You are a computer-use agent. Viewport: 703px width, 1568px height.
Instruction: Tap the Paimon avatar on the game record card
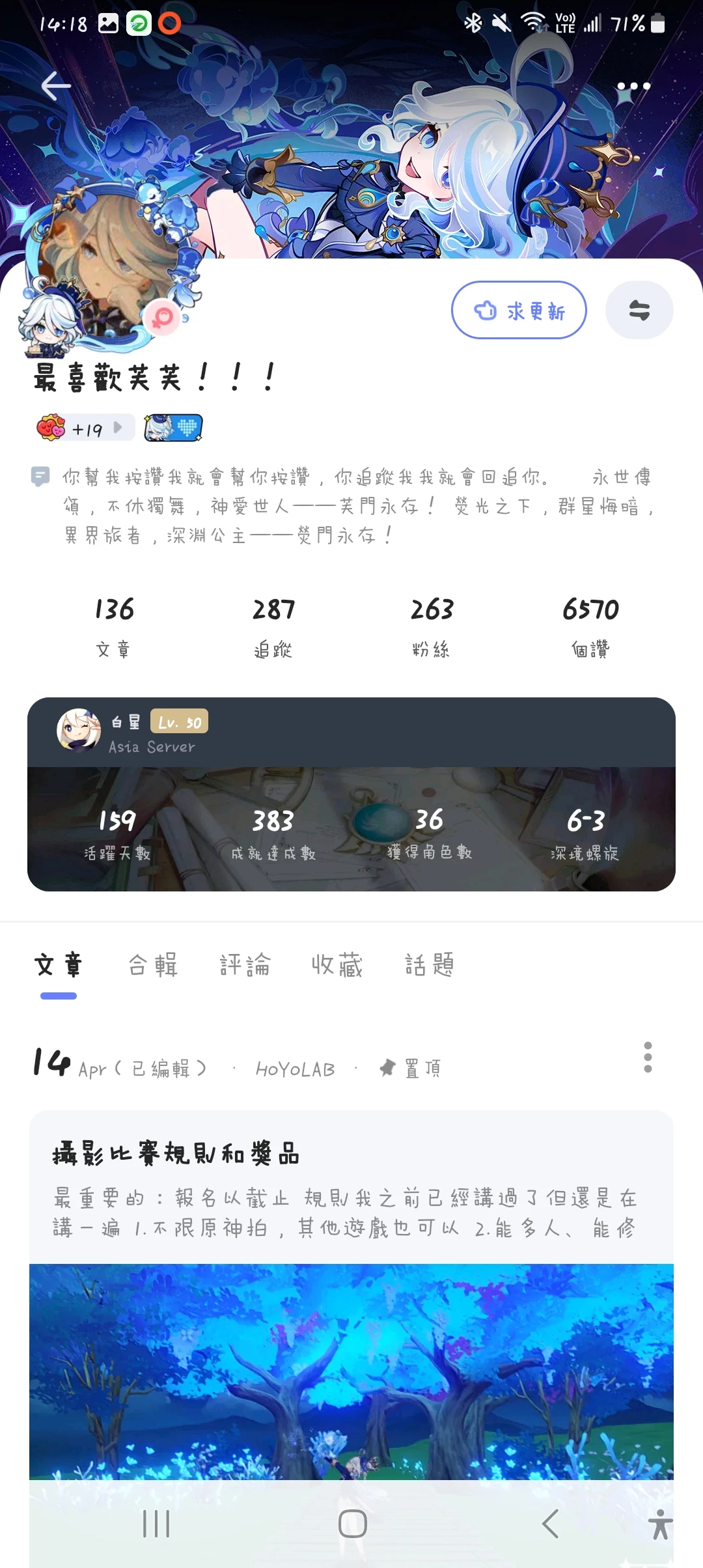(77, 731)
